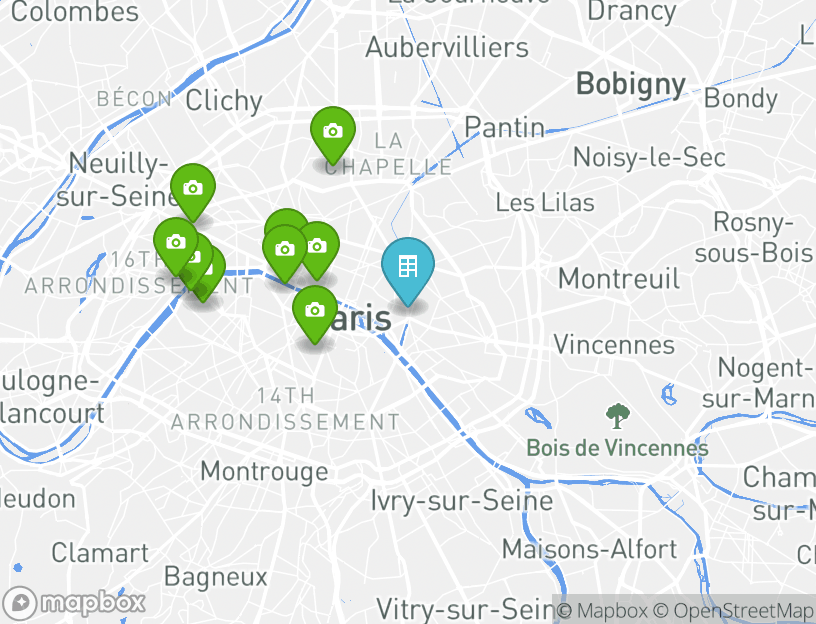Open the © Mapbox attribution link
The width and height of the screenshot is (816, 624).
click(x=603, y=610)
